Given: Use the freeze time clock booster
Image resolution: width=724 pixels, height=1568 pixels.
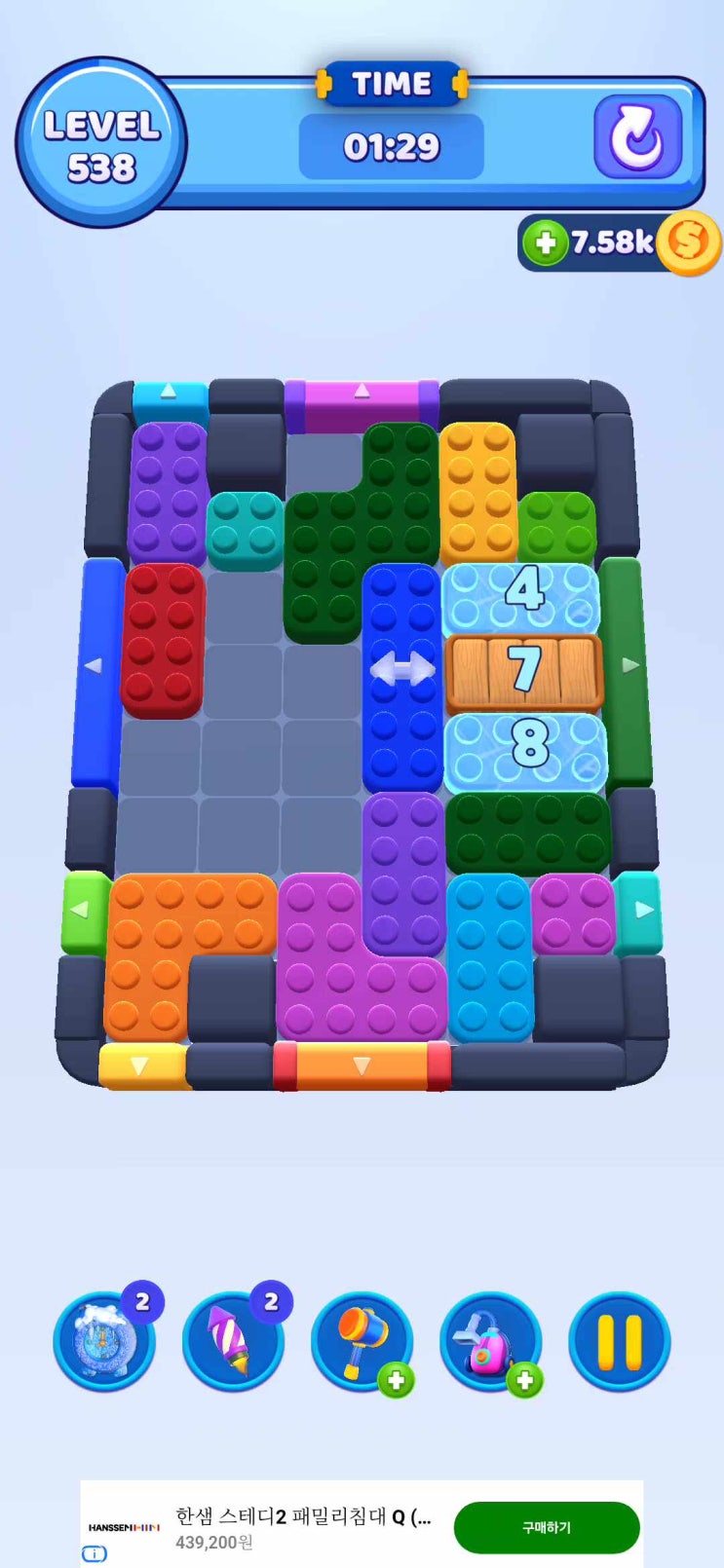Looking at the screenshot, I should [x=104, y=1340].
